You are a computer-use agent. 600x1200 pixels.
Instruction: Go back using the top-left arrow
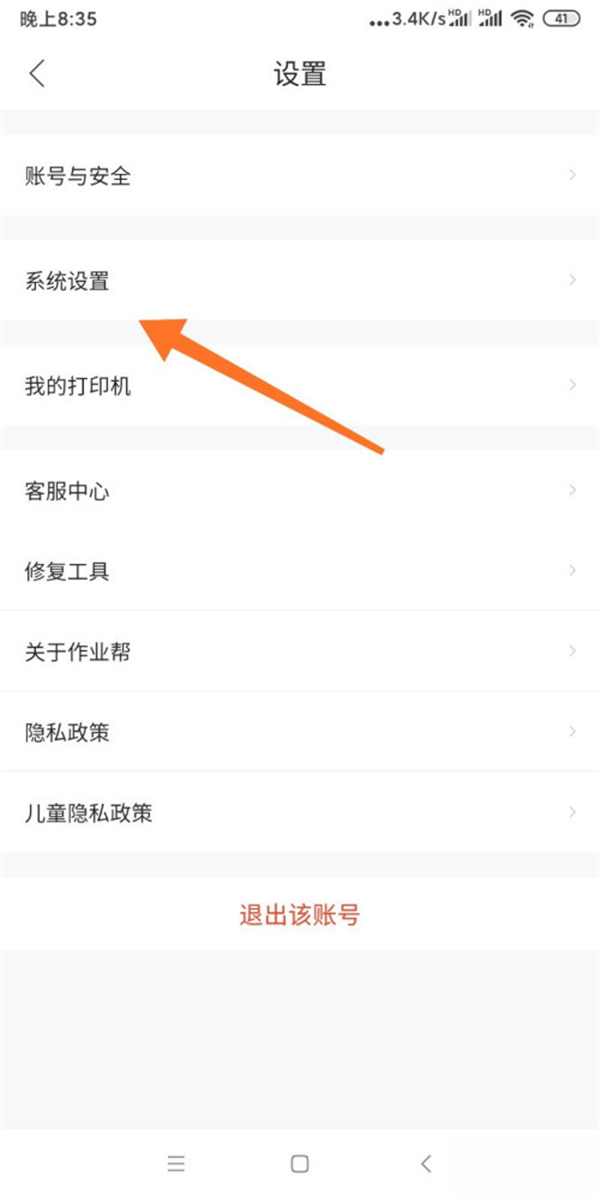37,74
